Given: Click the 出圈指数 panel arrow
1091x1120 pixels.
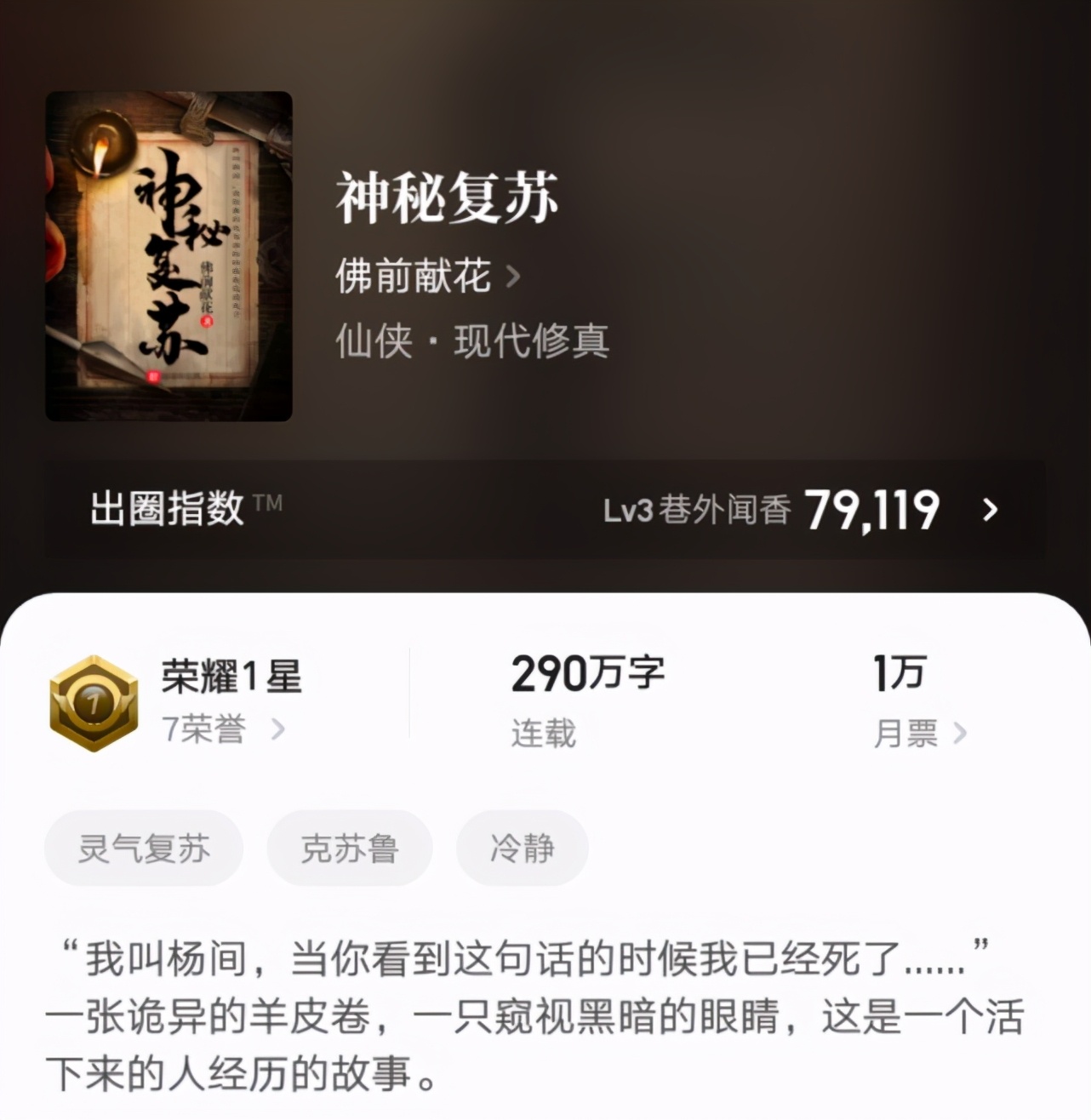Looking at the screenshot, I should point(989,511).
